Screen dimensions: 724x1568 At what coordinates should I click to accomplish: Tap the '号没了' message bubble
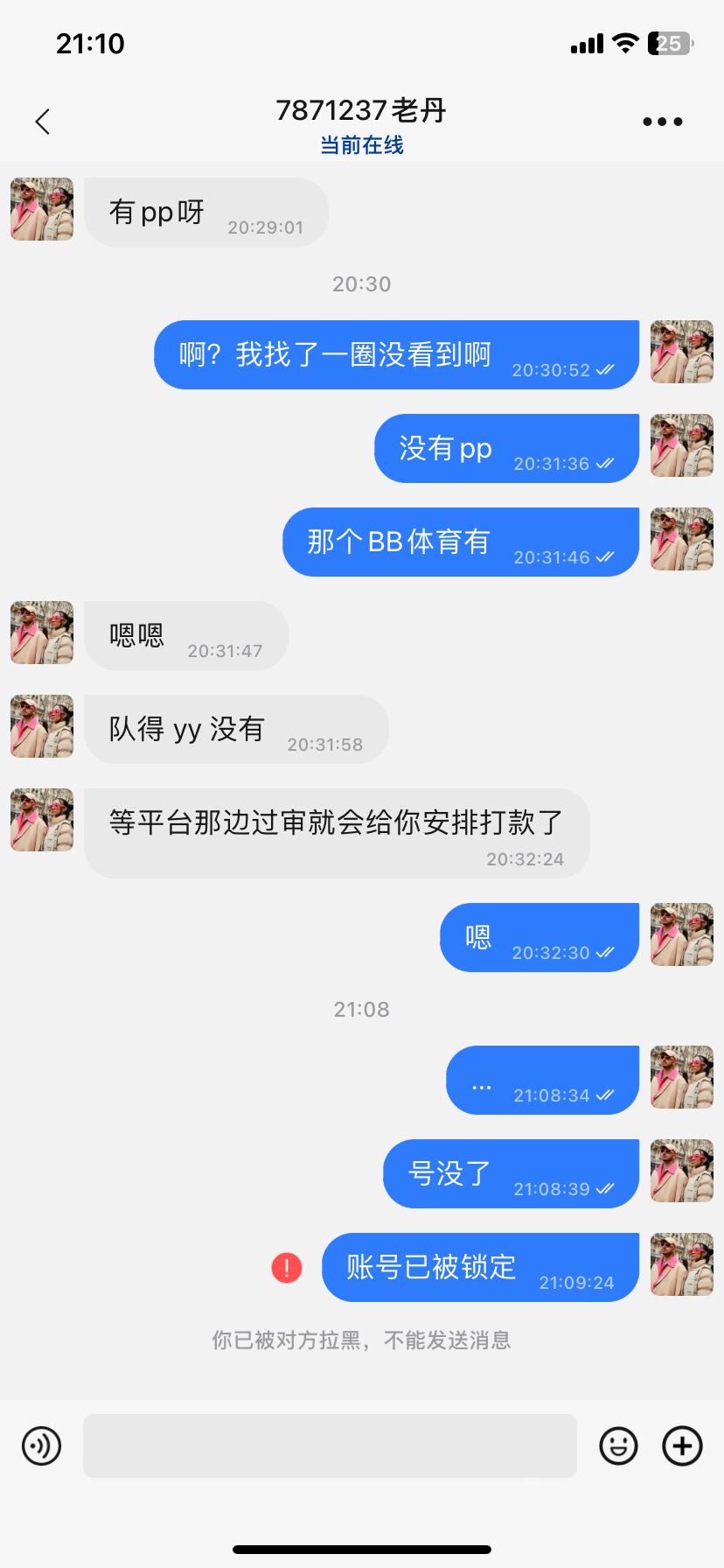(x=511, y=1173)
